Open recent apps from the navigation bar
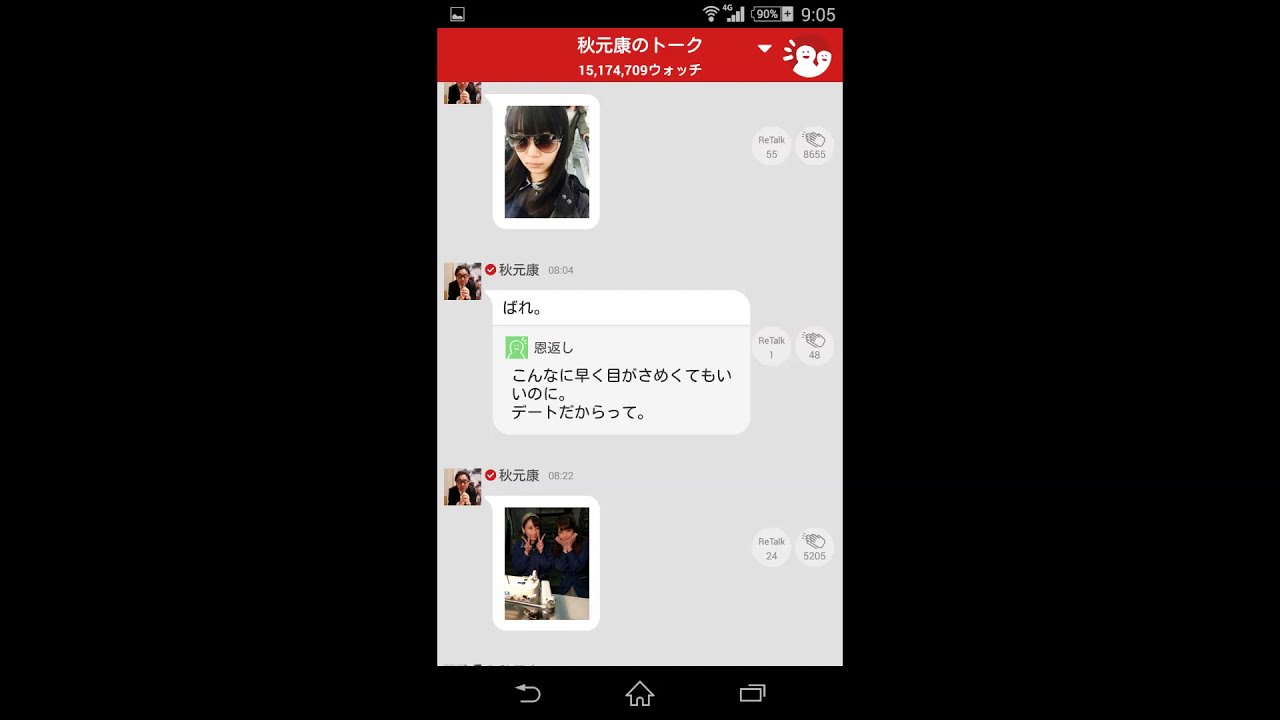The image size is (1280, 720). 752,693
